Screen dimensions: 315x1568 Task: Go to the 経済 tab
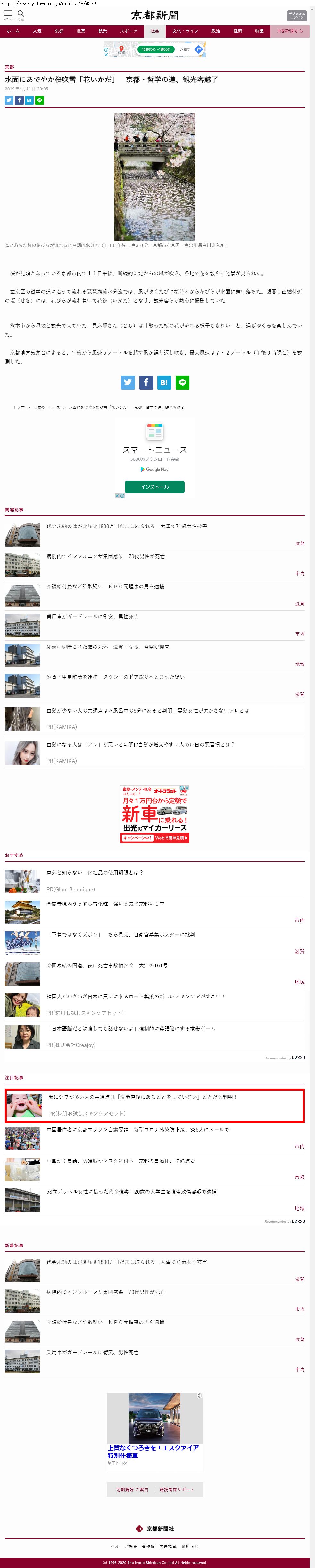[237, 31]
